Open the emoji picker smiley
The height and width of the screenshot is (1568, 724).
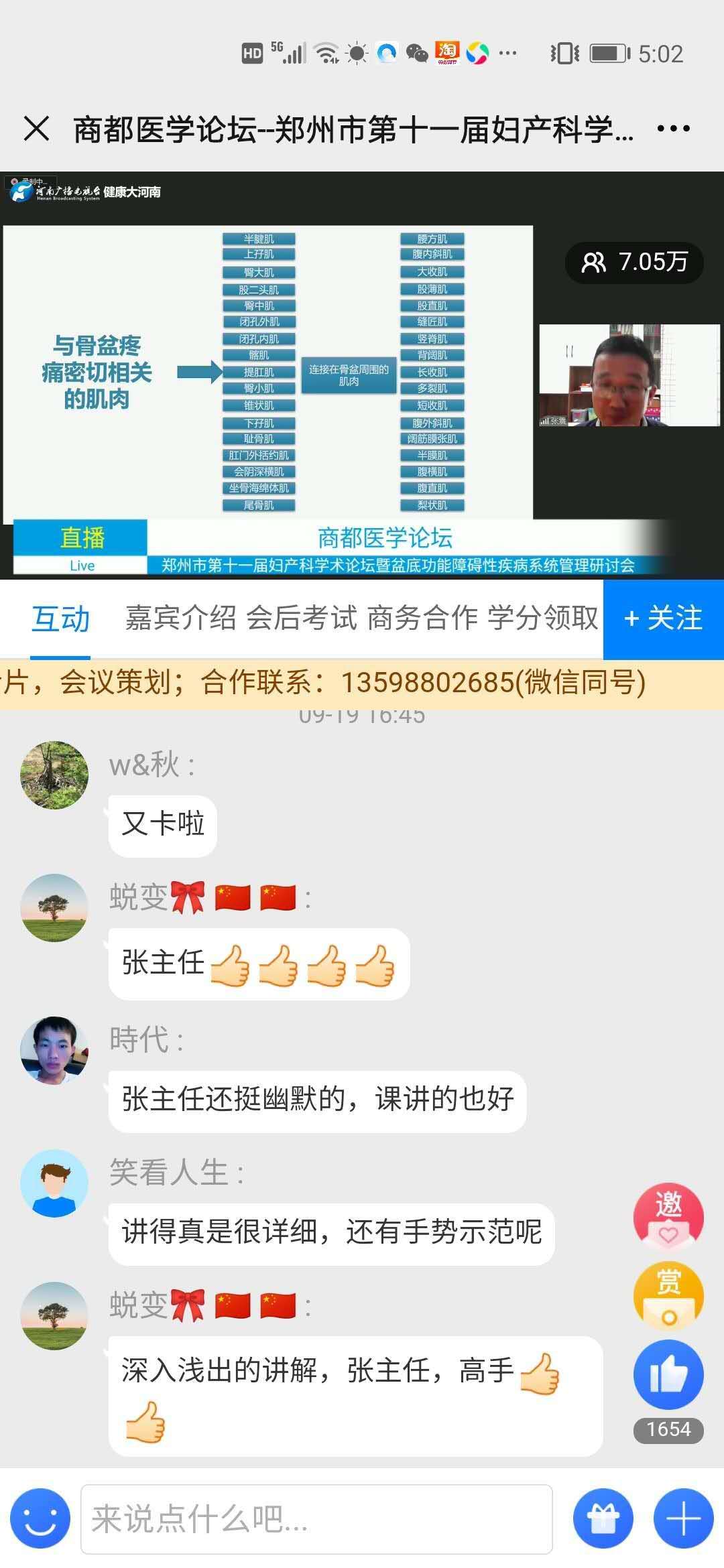(x=40, y=1518)
